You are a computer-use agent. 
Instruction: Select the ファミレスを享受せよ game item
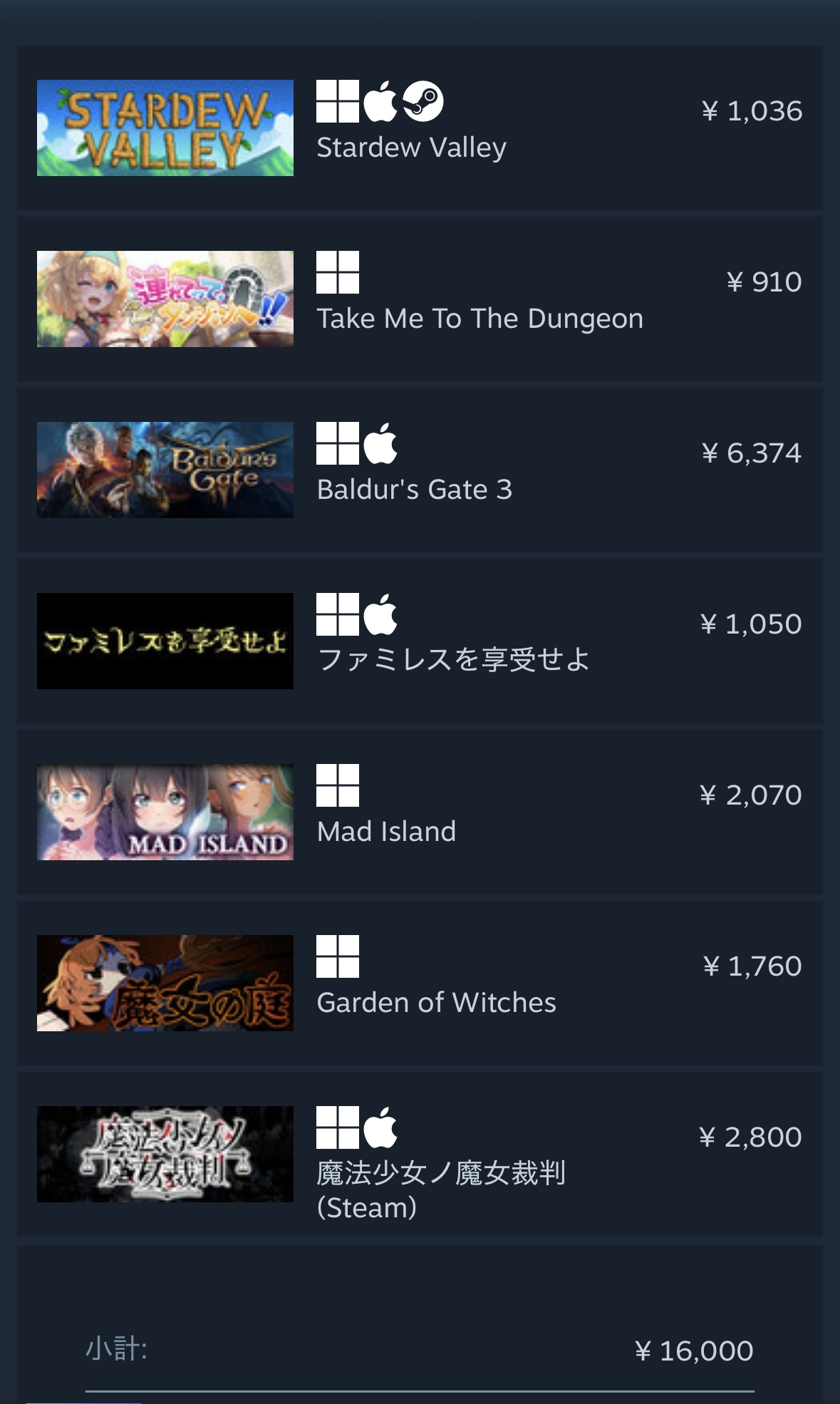click(453, 659)
